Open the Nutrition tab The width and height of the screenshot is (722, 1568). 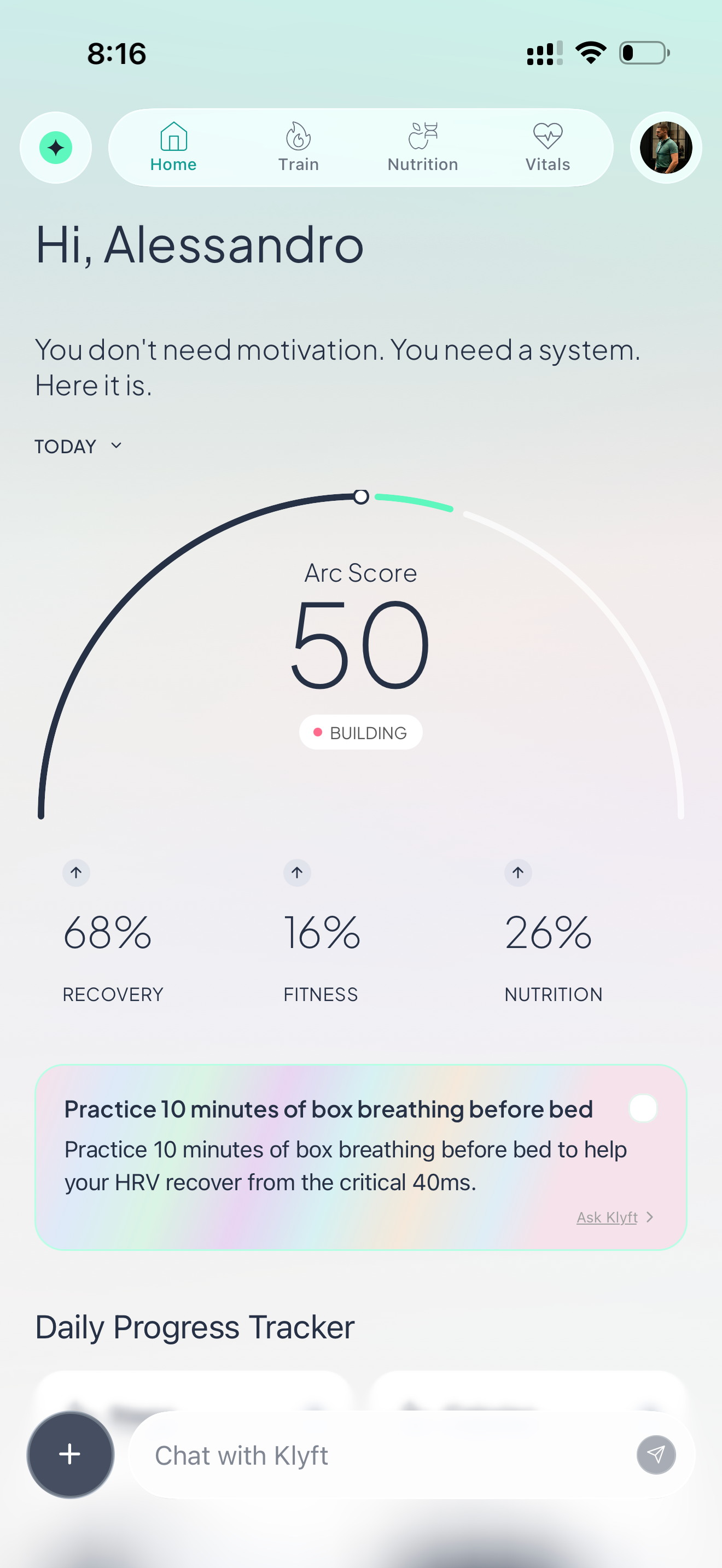422,147
